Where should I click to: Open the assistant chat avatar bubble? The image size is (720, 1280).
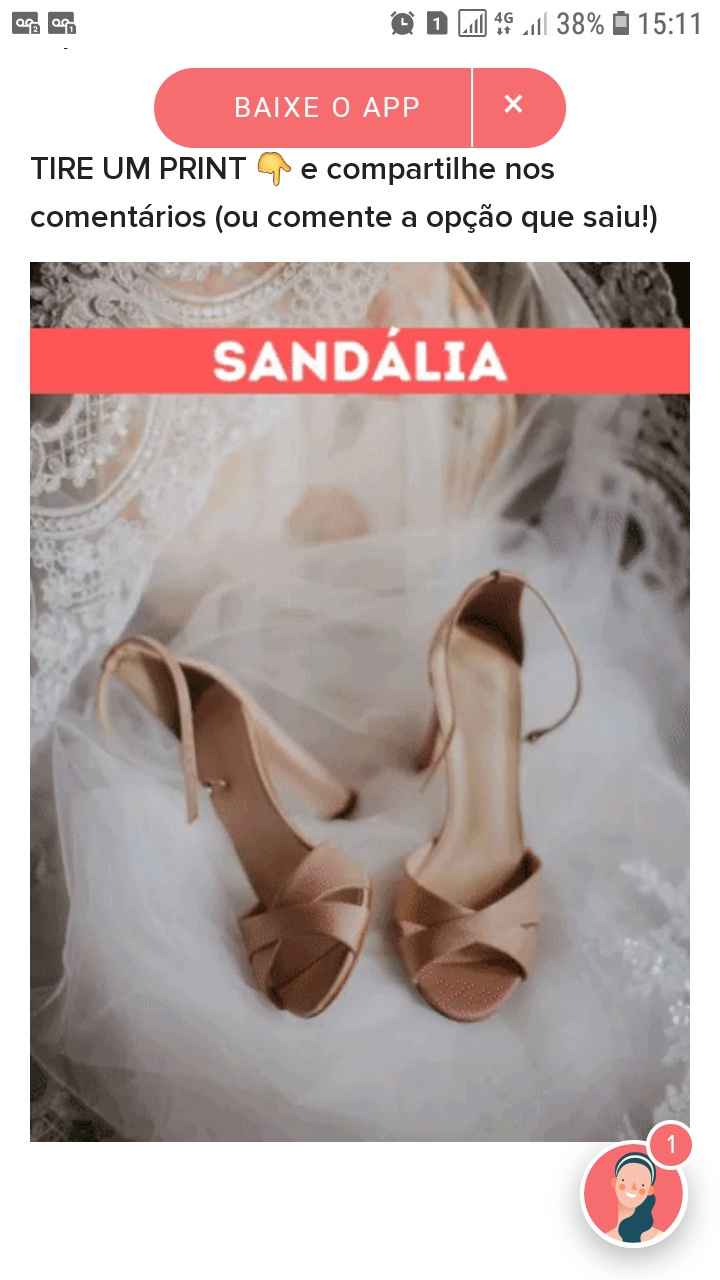[633, 1194]
